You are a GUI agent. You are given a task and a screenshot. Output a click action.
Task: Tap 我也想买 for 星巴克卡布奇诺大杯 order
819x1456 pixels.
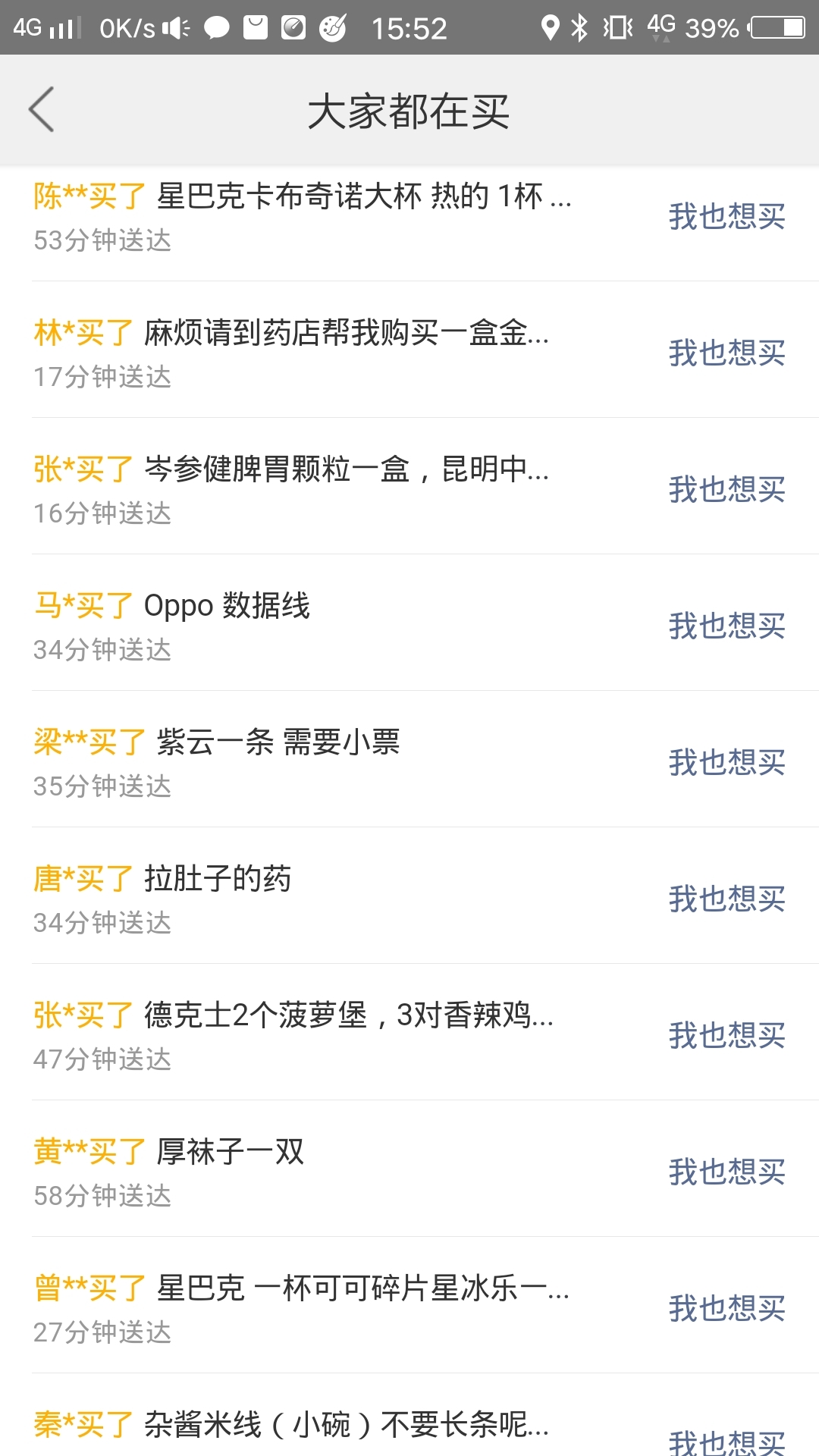click(x=726, y=217)
